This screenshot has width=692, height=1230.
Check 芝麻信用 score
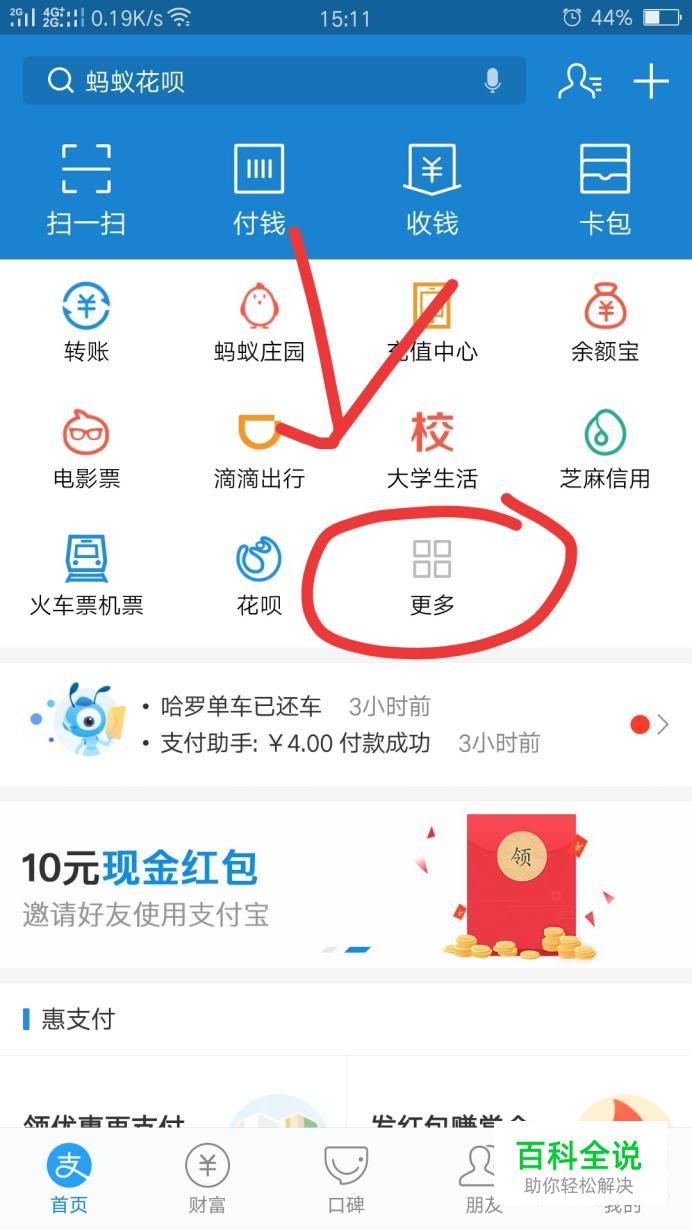[x=605, y=449]
